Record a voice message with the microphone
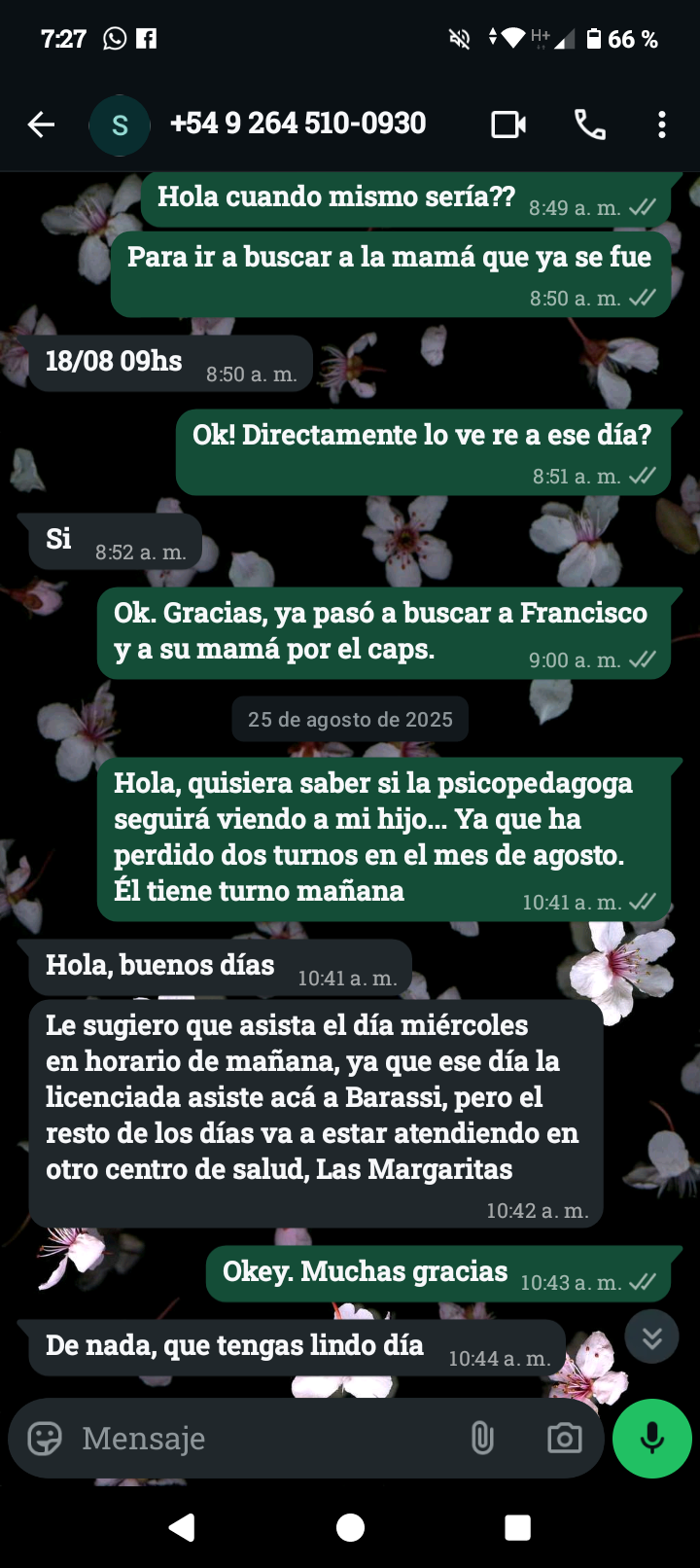 (x=651, y=1438)
